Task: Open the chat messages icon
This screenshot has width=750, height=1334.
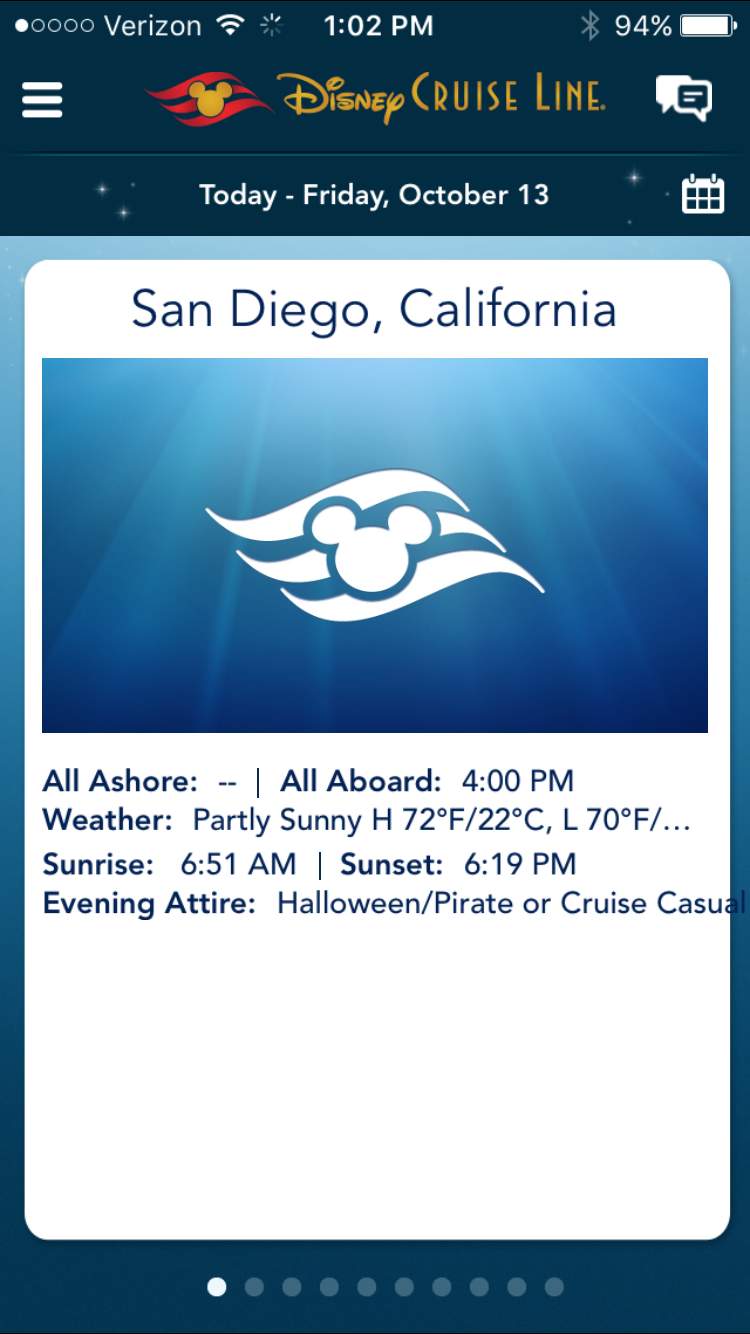Action: [x=684, y=98]
